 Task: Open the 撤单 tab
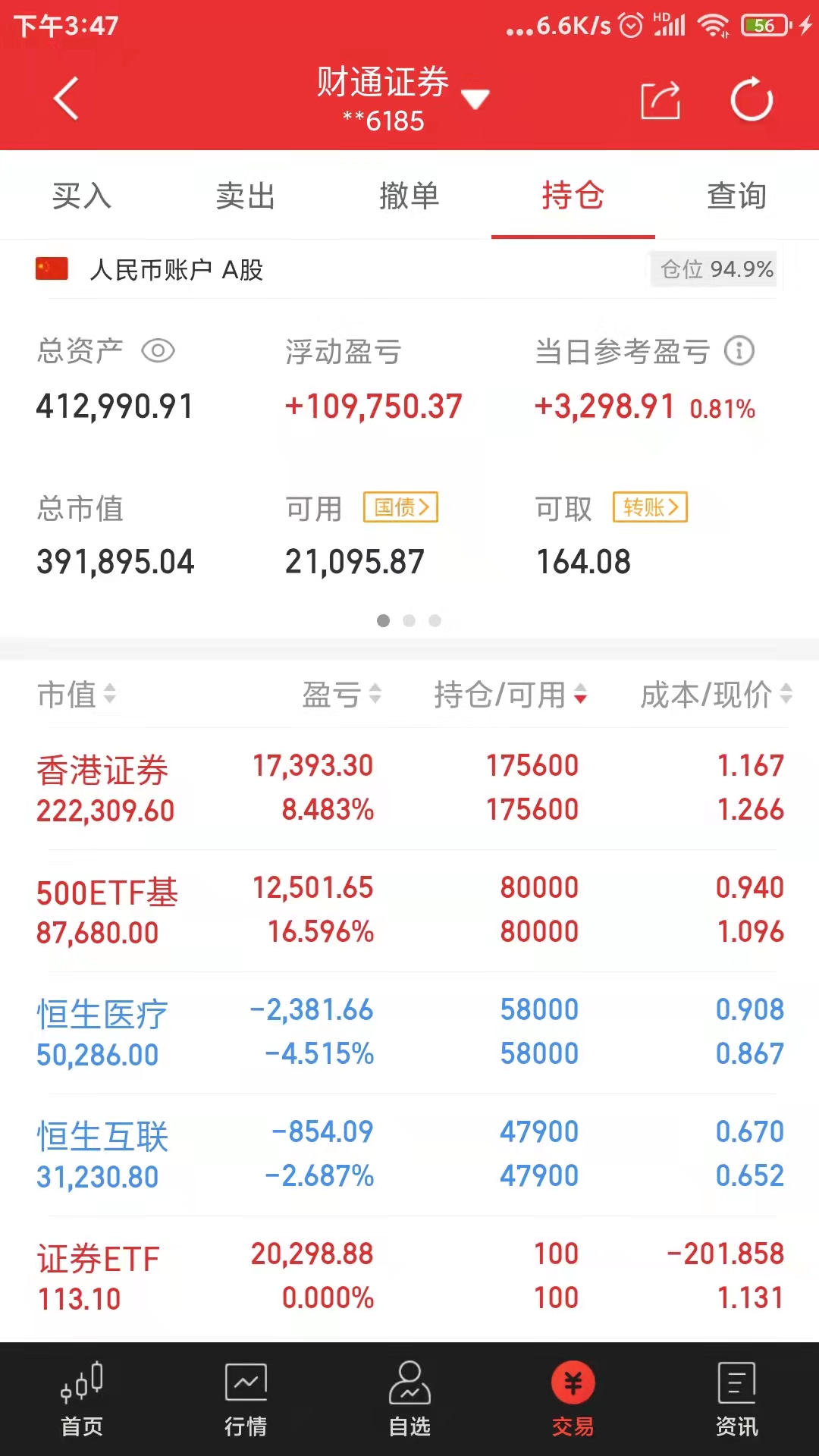click(x=409, y=196)
